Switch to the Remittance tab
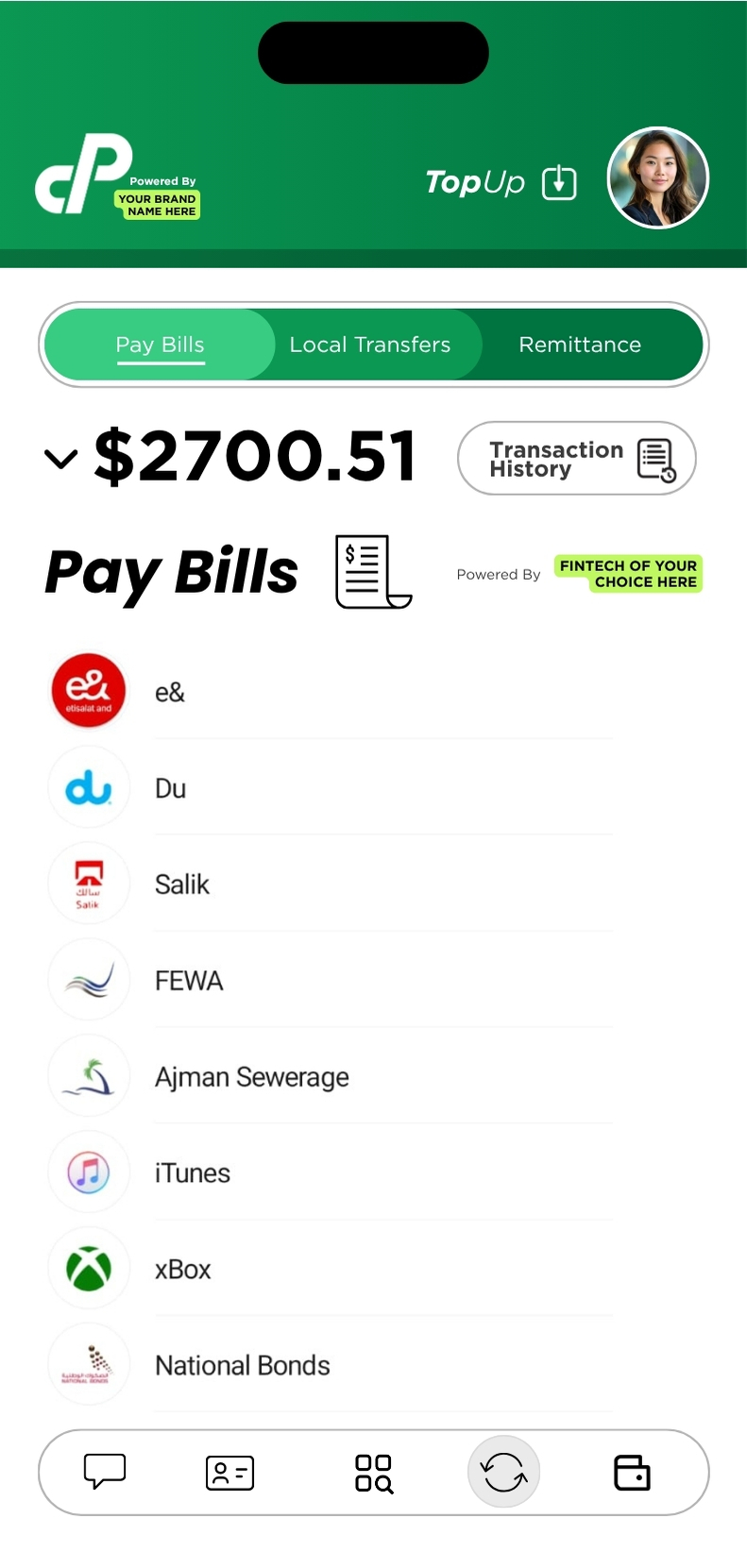This screenshot has height=1568, width=747. pos(580,345)
